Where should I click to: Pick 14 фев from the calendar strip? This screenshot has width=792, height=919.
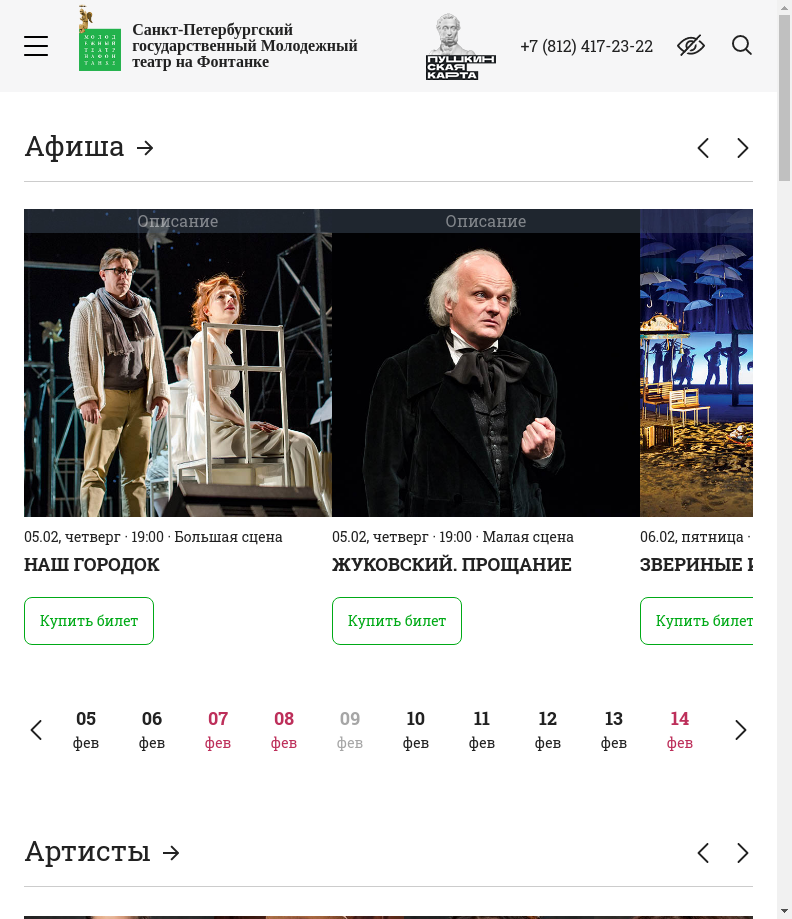pos(680,729)
